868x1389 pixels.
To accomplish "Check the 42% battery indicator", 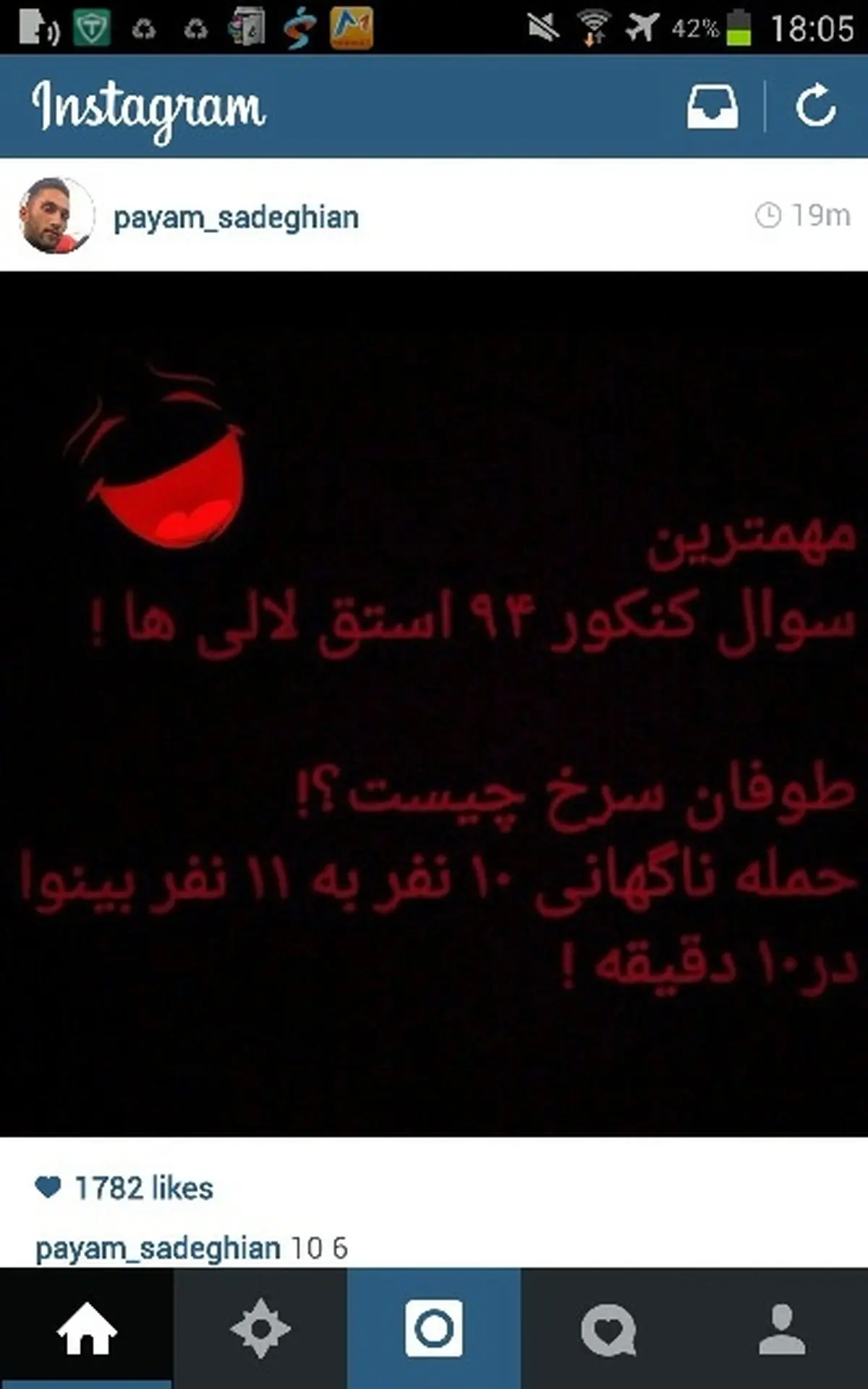I will (x=696, y=24).
